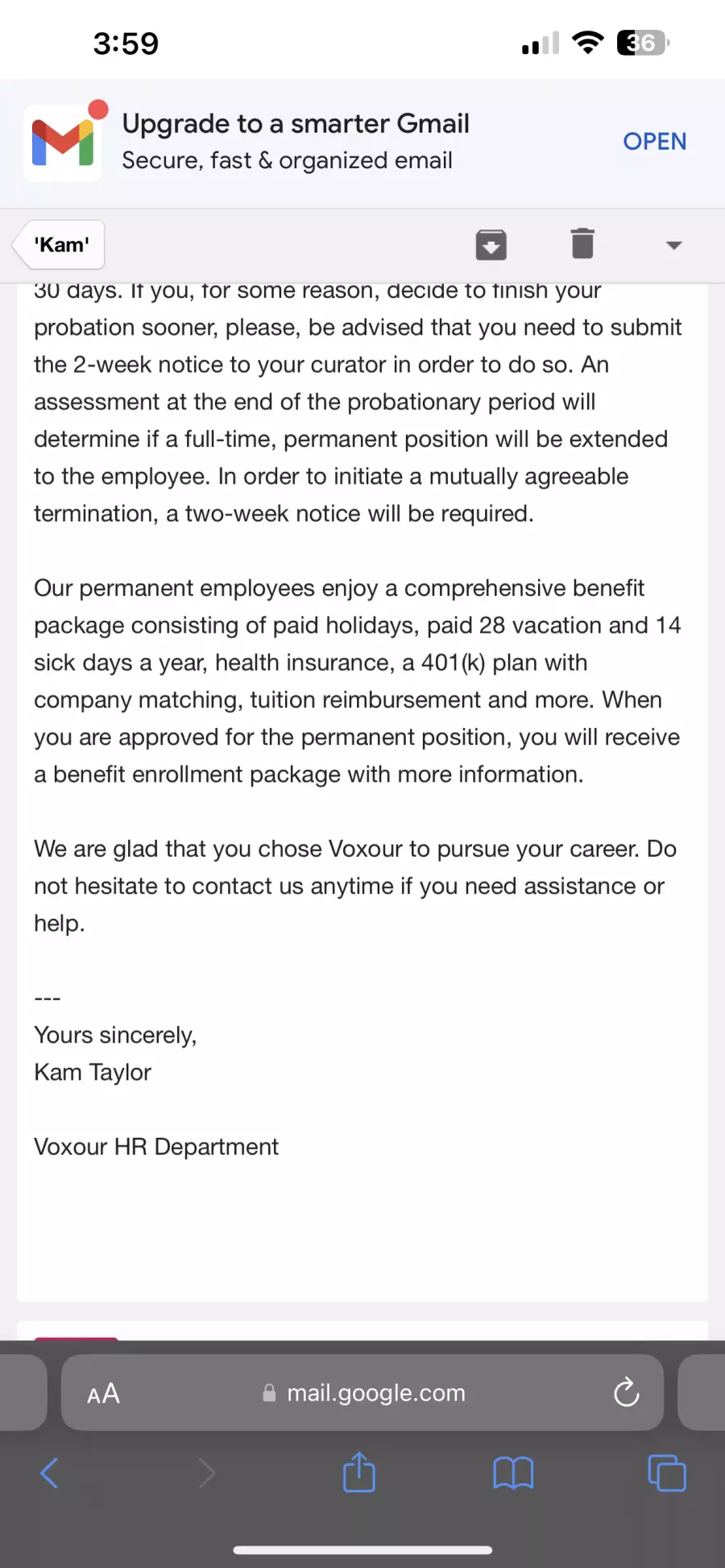Show all open Safari tabs
This screenshot has height=1568, width=725.
tap(667, 1473)
